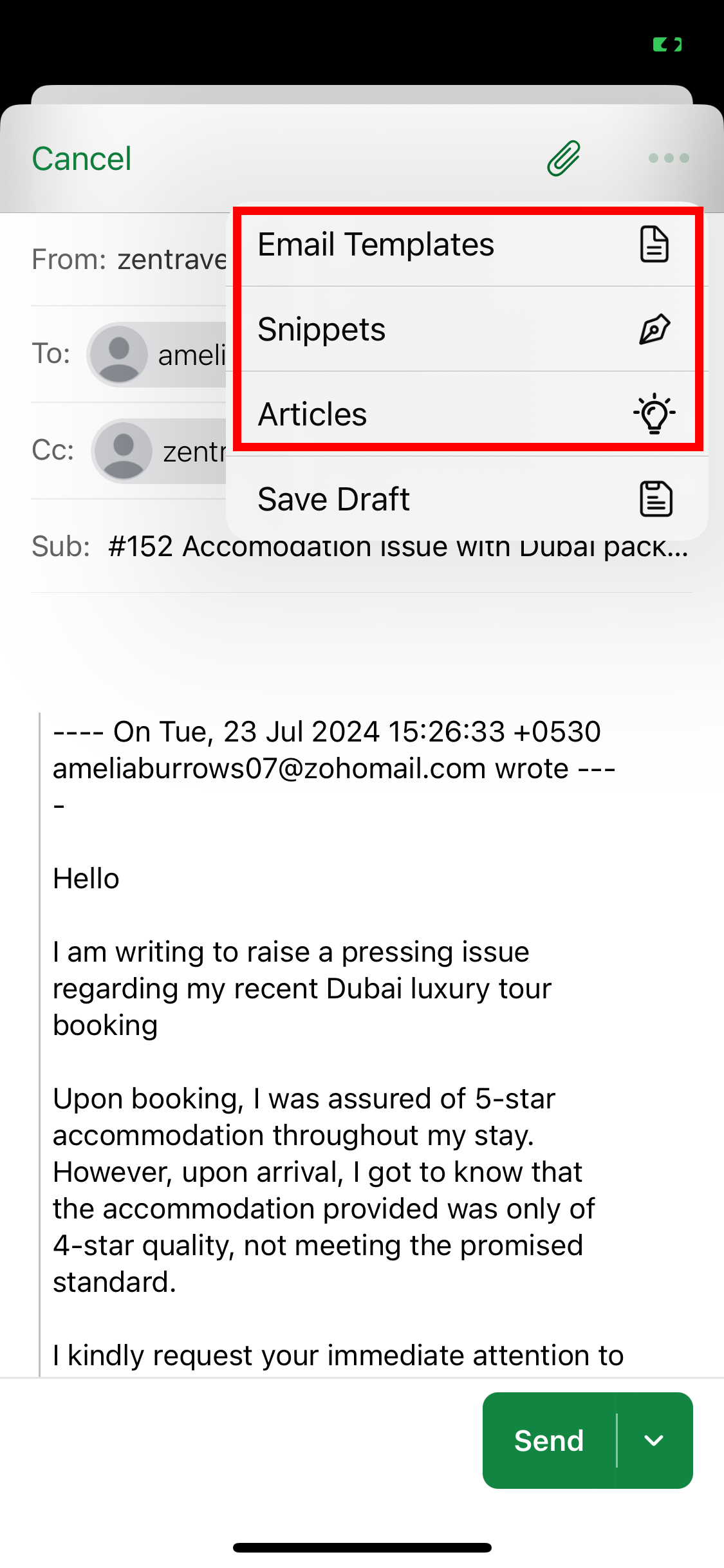This screenshot has width=724, height=1568.
Task: Select the Cc recipient chip
Action: (160, 451)
